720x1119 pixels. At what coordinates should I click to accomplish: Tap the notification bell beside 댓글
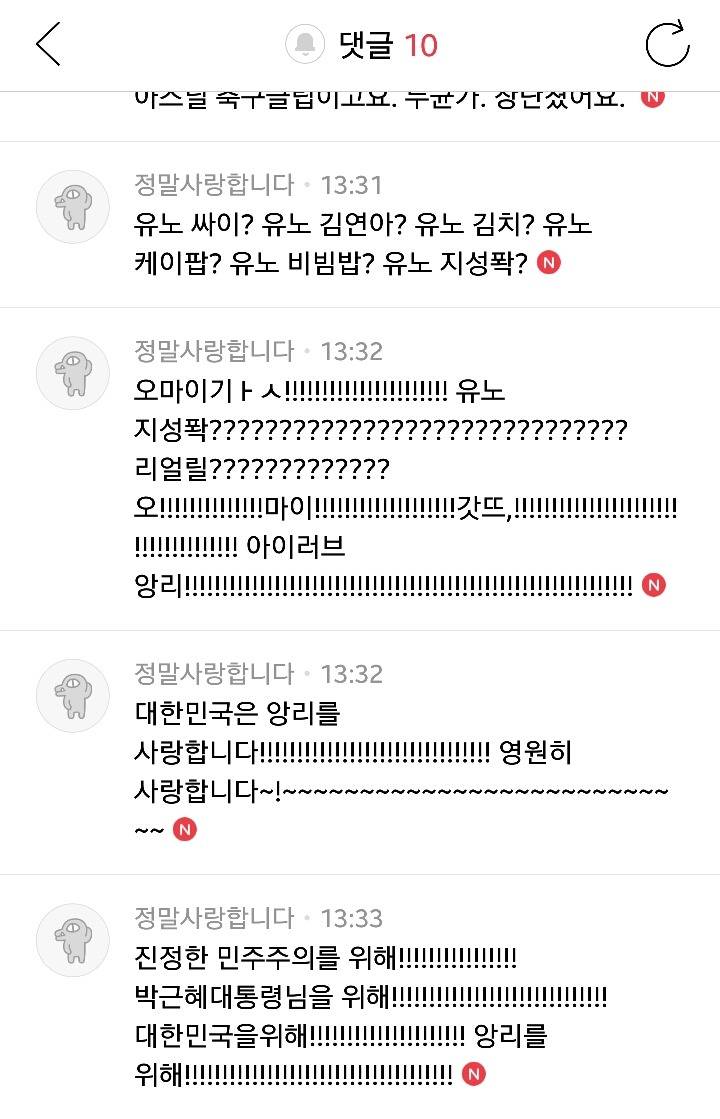click(305, 45)
